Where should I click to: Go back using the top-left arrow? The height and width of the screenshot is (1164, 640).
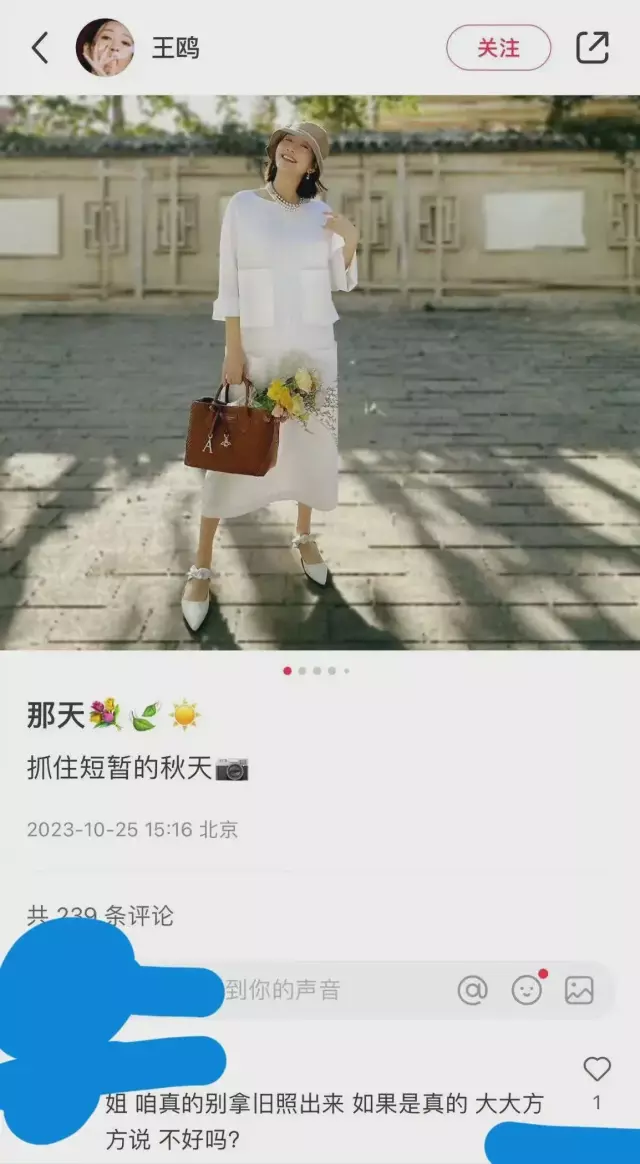pyautogui.click(x=40, y=47)
